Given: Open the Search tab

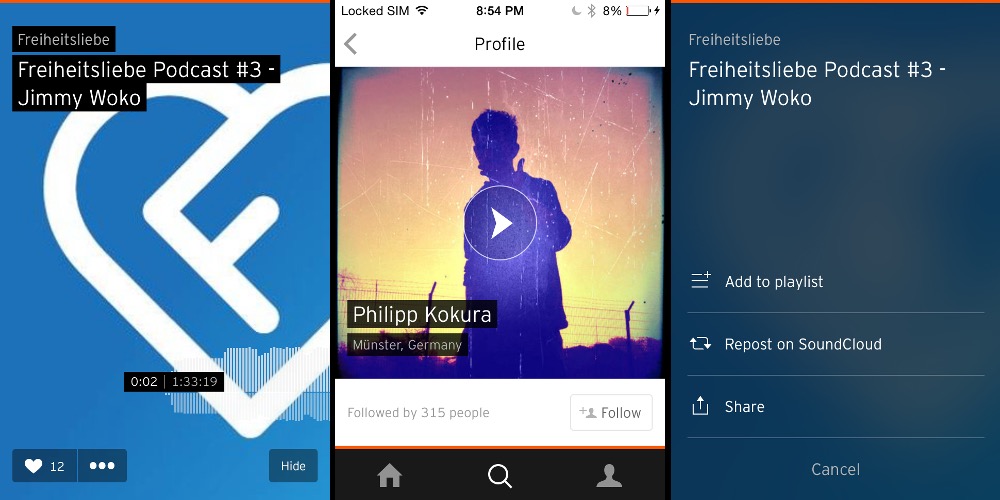Looking at the screenshot, I should pos(499,476).
